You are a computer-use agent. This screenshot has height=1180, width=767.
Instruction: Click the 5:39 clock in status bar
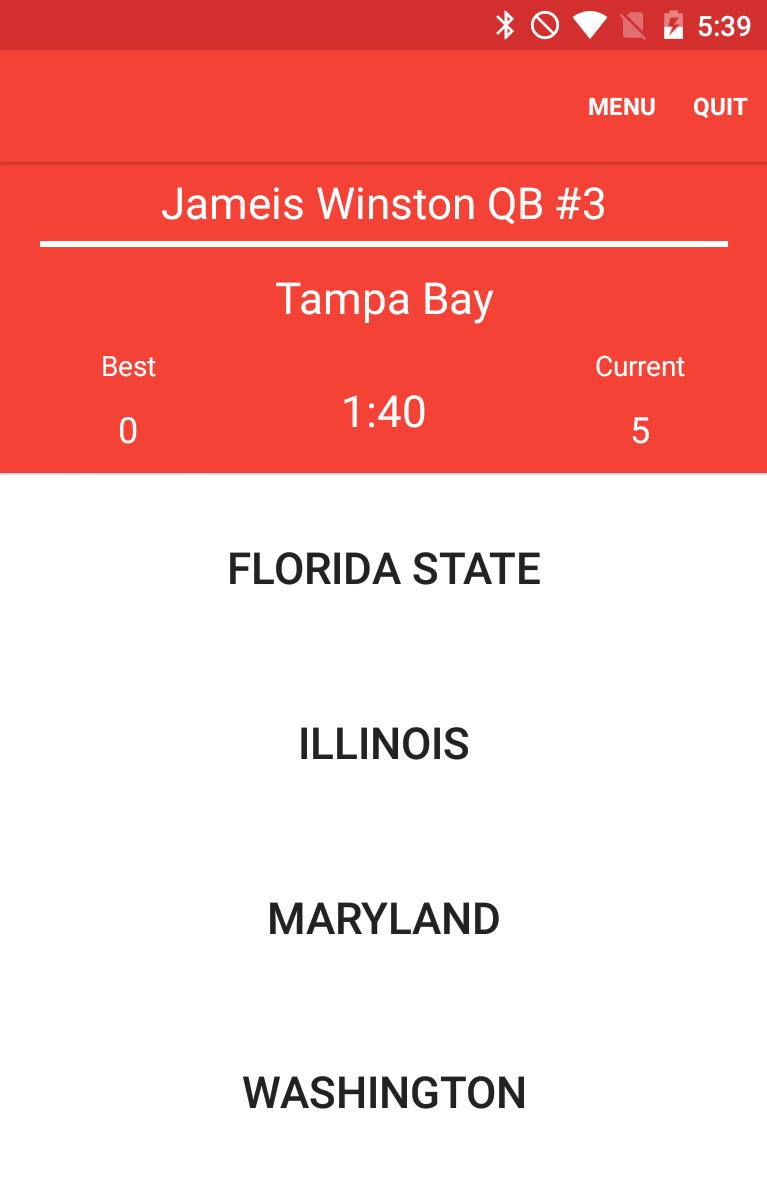[x=725, y=25]
